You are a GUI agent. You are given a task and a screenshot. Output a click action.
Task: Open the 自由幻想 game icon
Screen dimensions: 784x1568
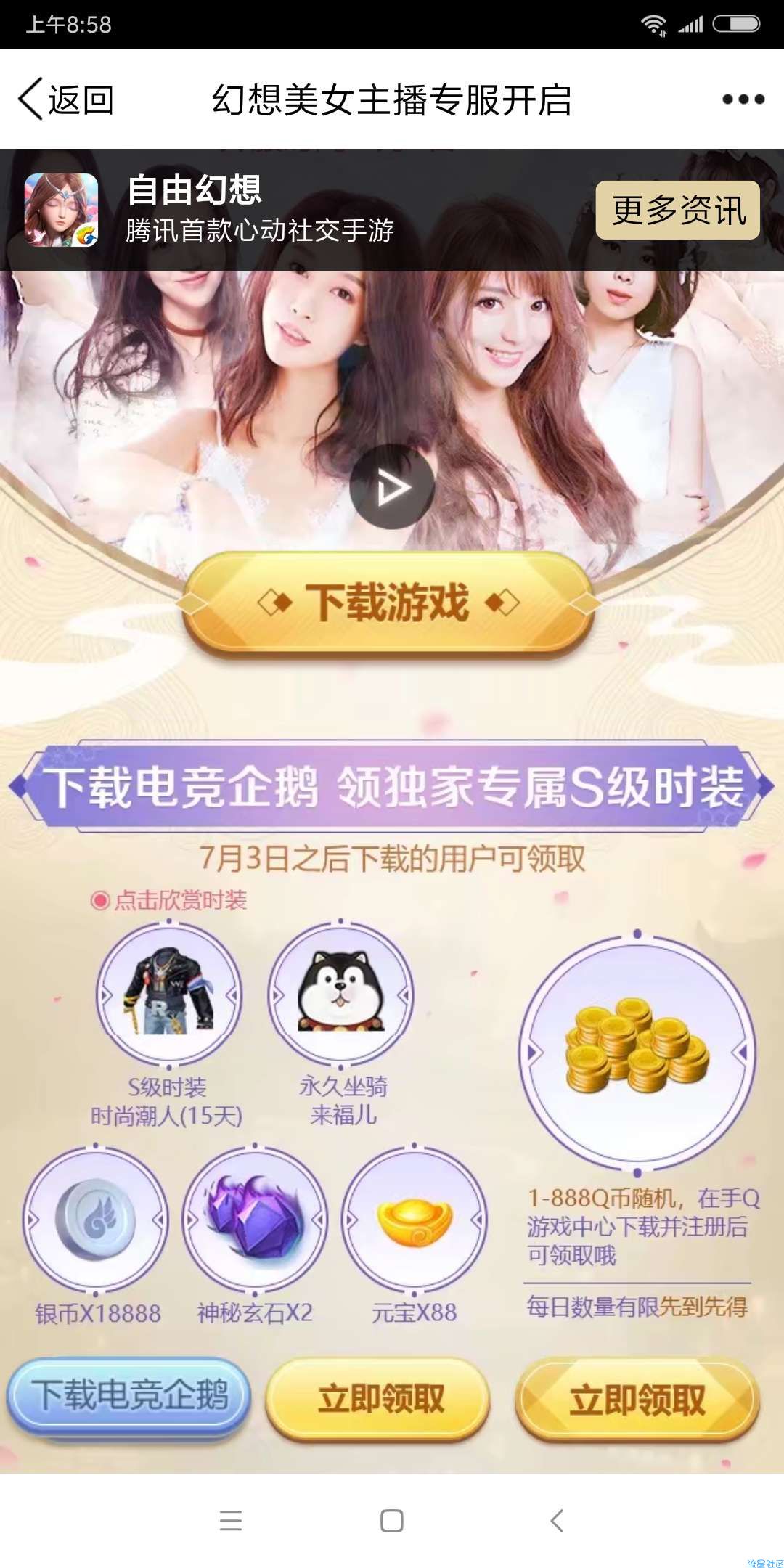(x=61, y=211)
